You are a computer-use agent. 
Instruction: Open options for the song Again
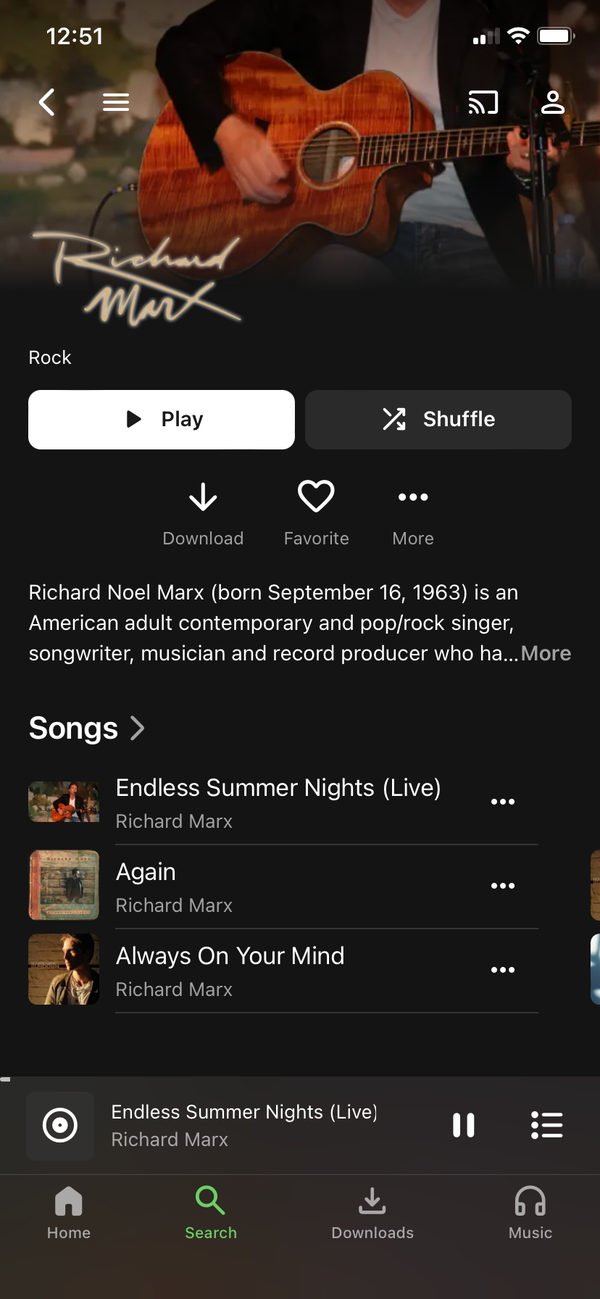(502, 886)
